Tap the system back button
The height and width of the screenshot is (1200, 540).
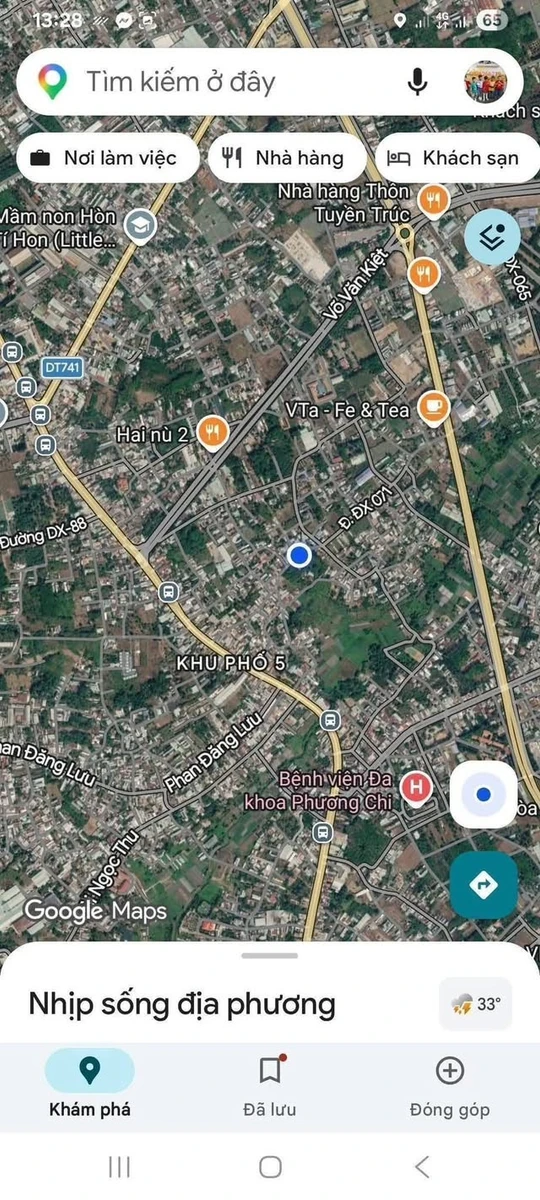(x=421, y=1166)
